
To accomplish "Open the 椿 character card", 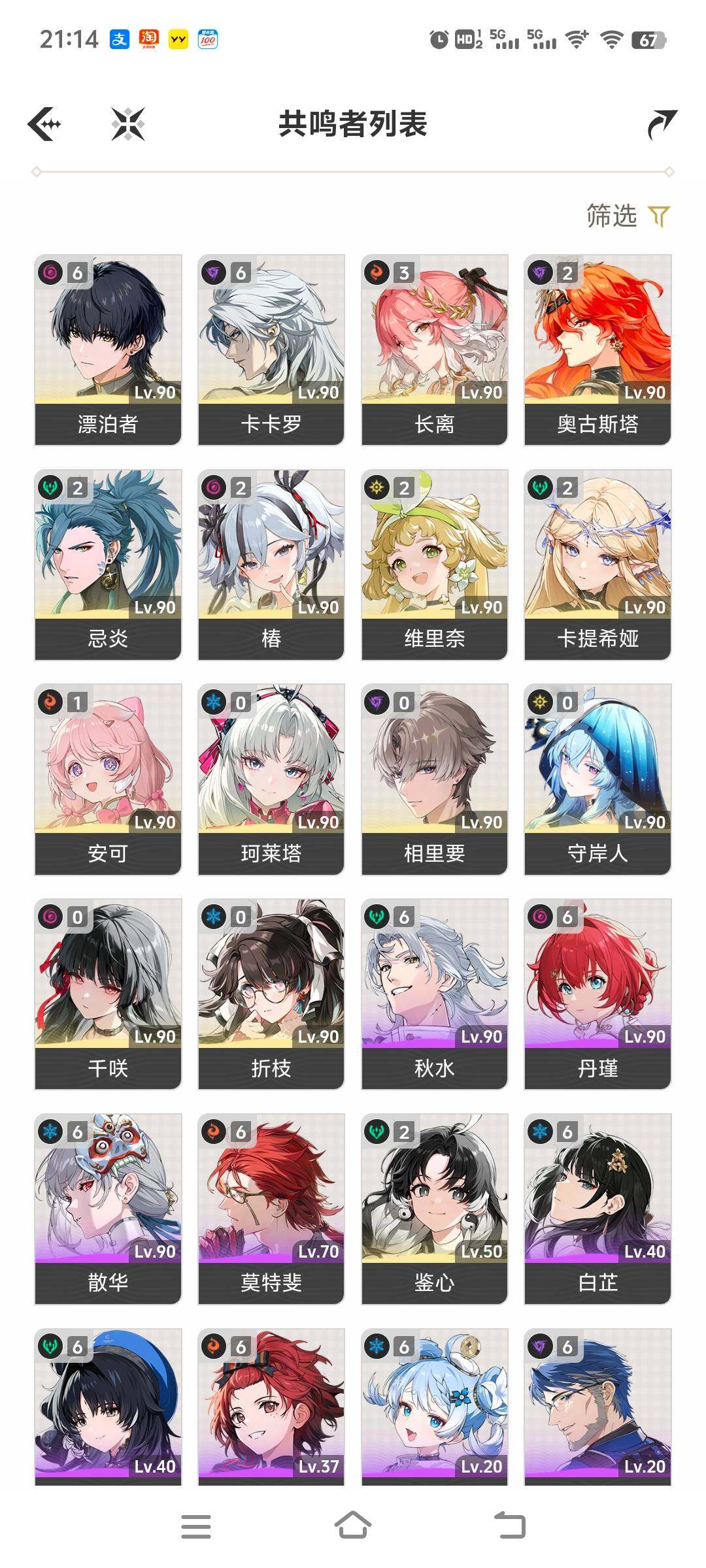I will click(271, 564).
